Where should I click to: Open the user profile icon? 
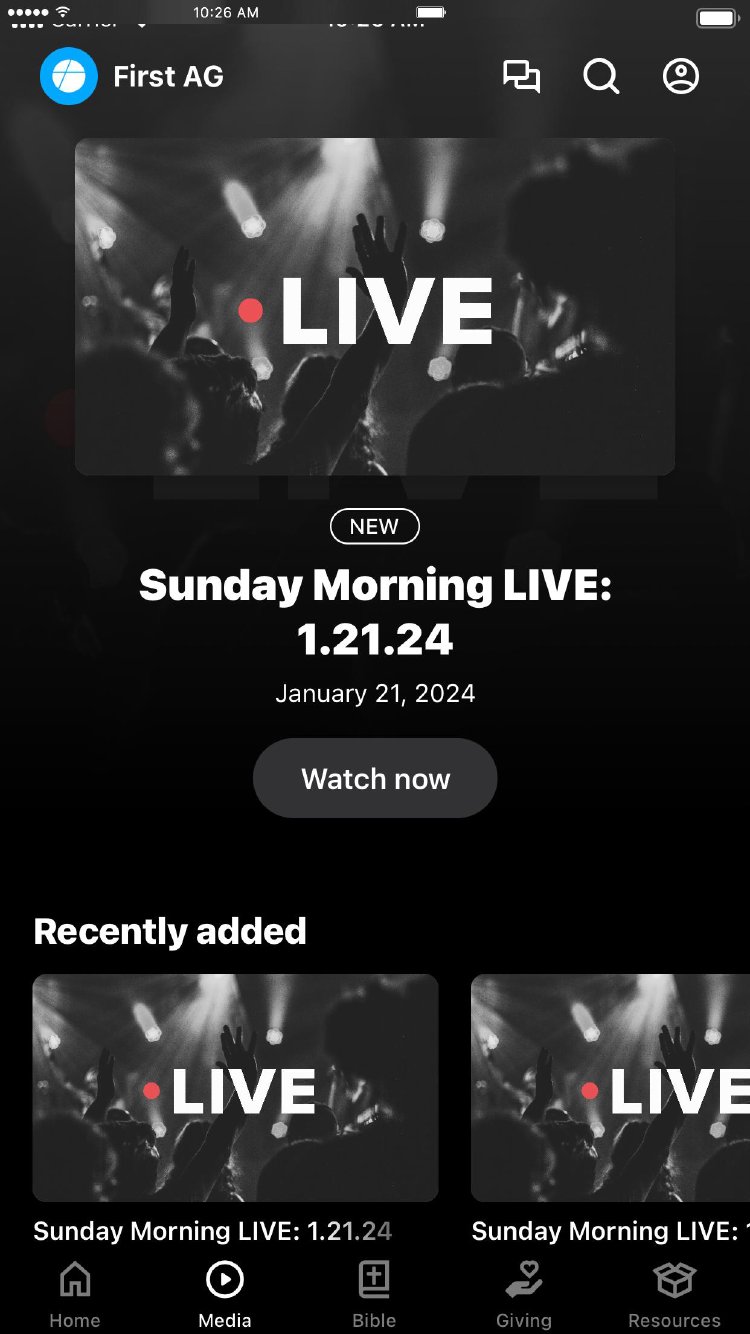coord(681,77)
